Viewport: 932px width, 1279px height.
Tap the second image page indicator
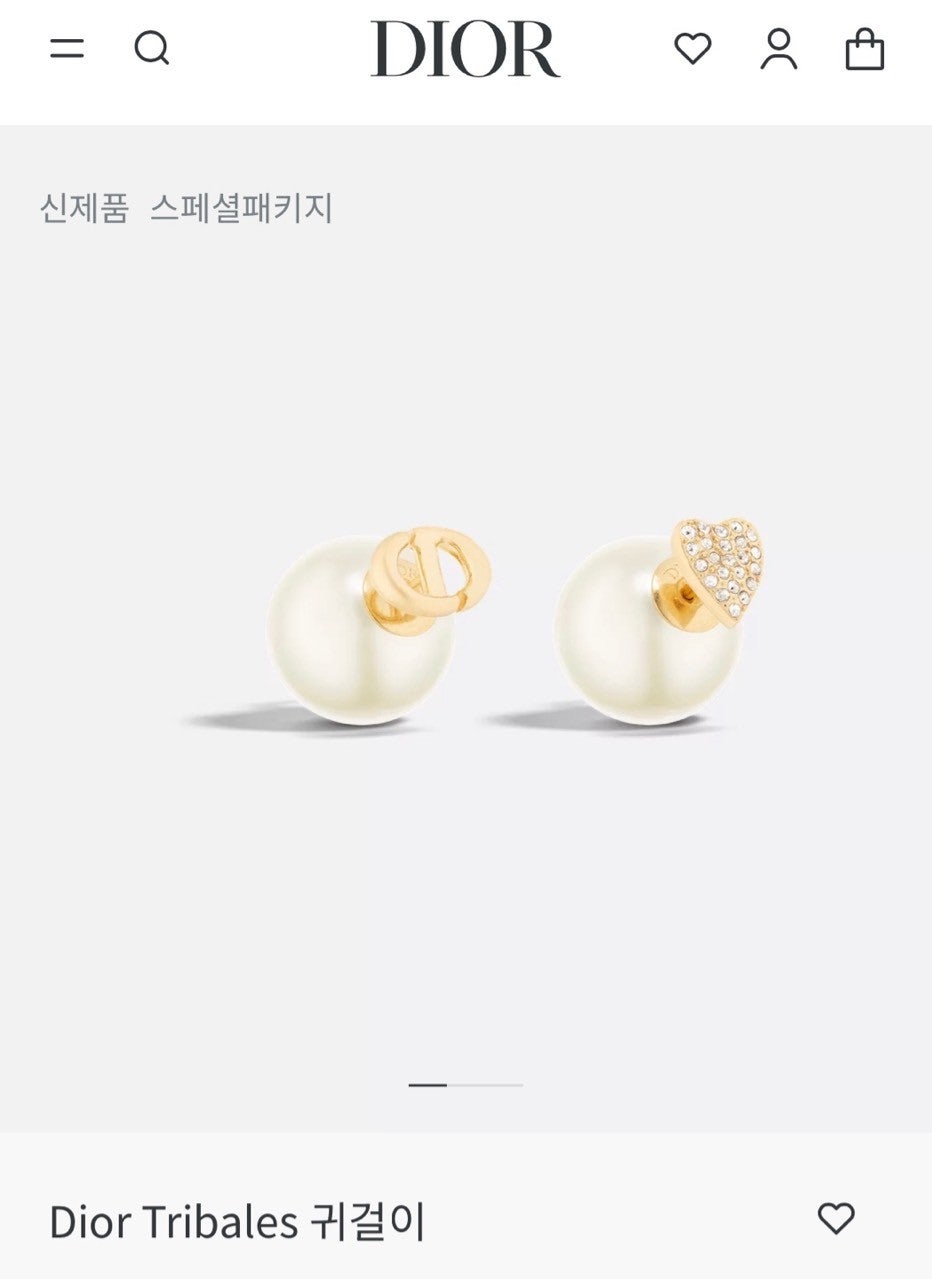485,1085
